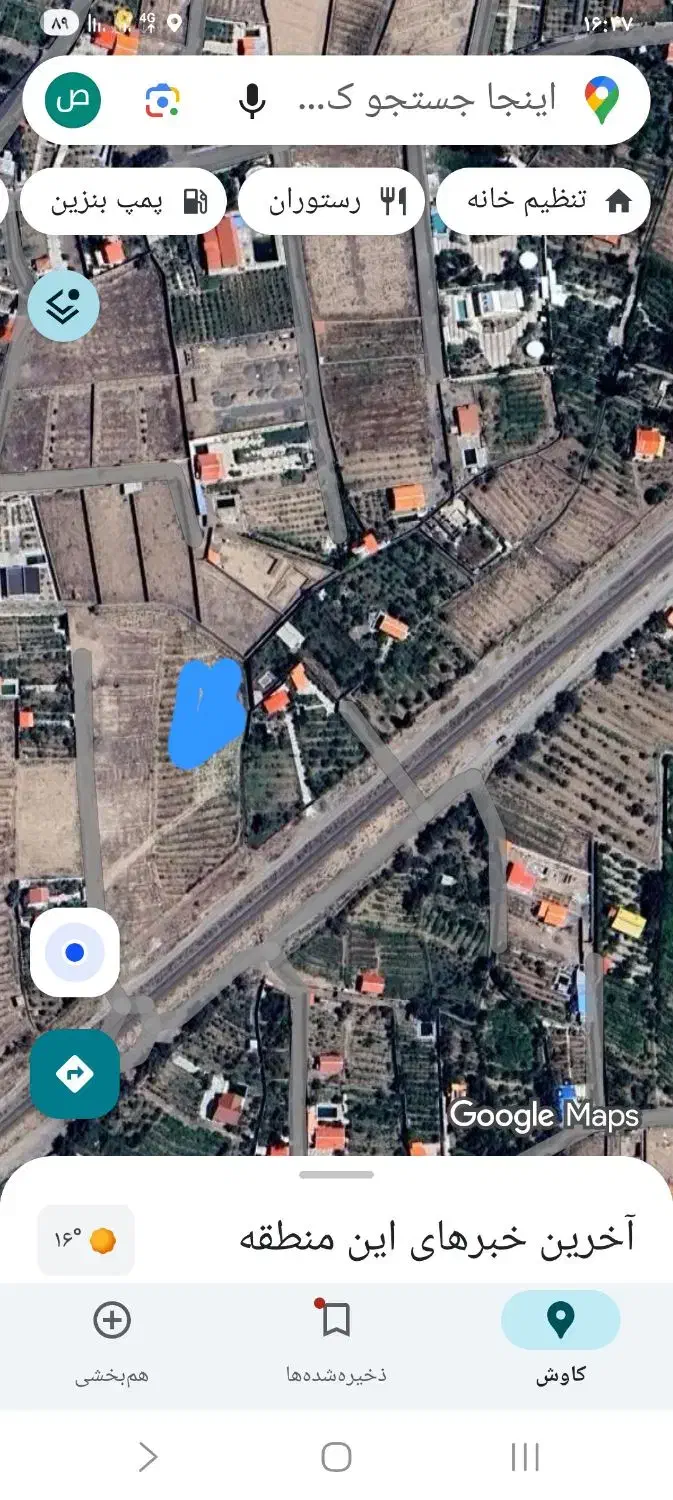Open the weather badge showing 16°
673x1500 pixels.
point(86,1240)
